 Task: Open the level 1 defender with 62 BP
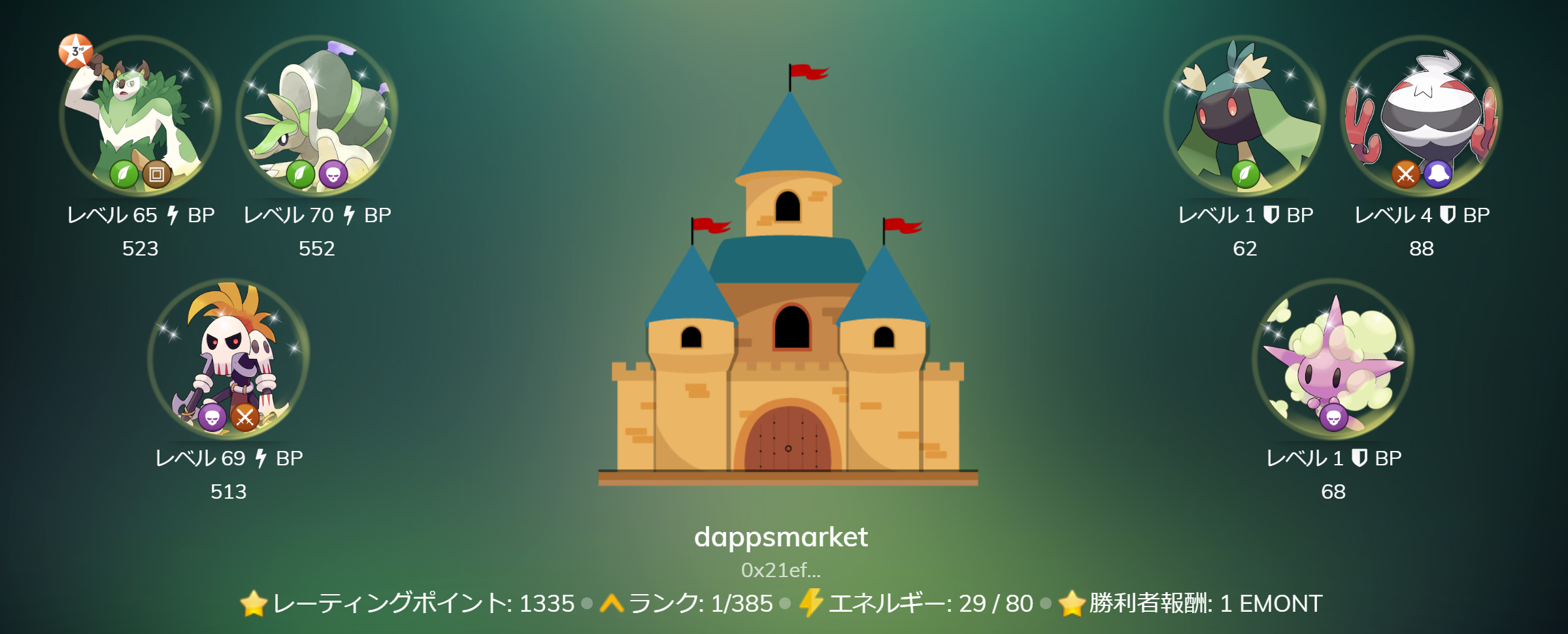pyautogui.click(x=1244, y=114)
